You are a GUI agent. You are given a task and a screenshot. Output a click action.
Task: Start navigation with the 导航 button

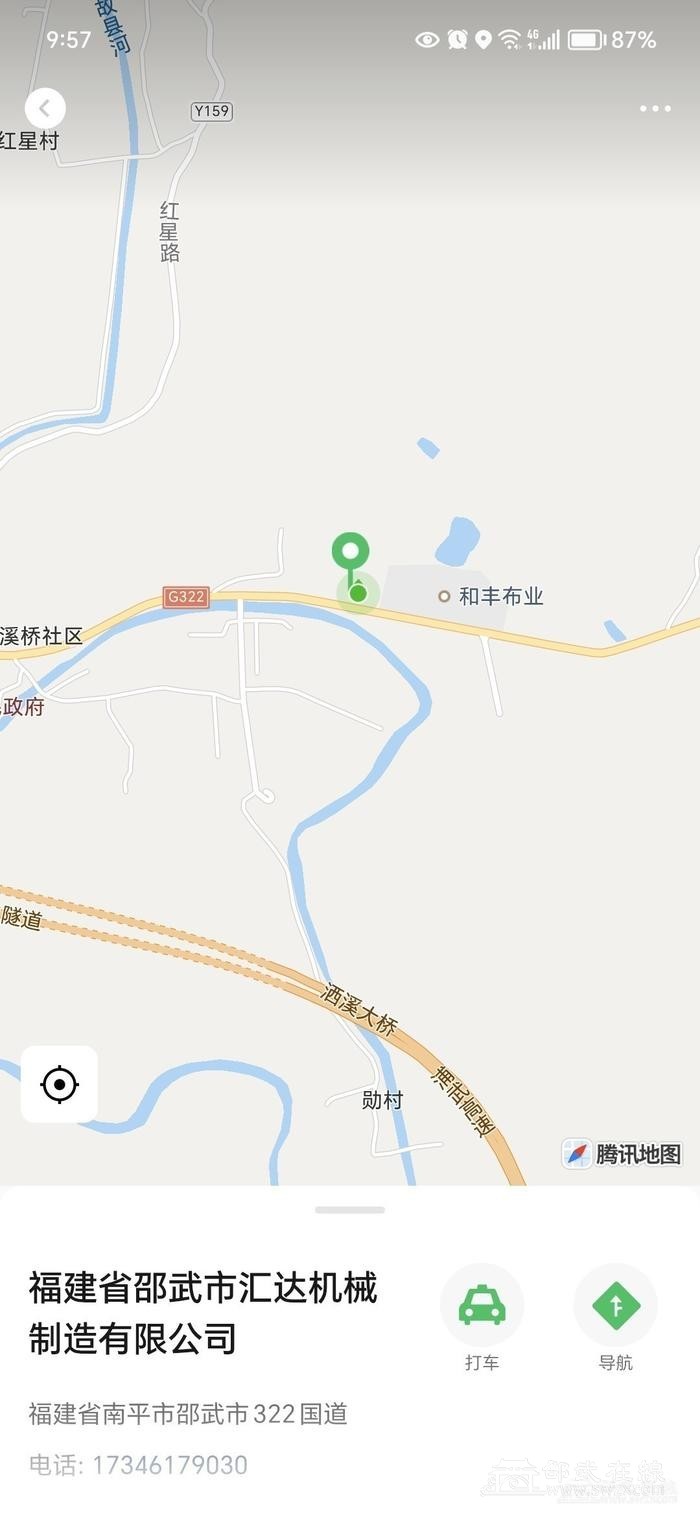615,1306
